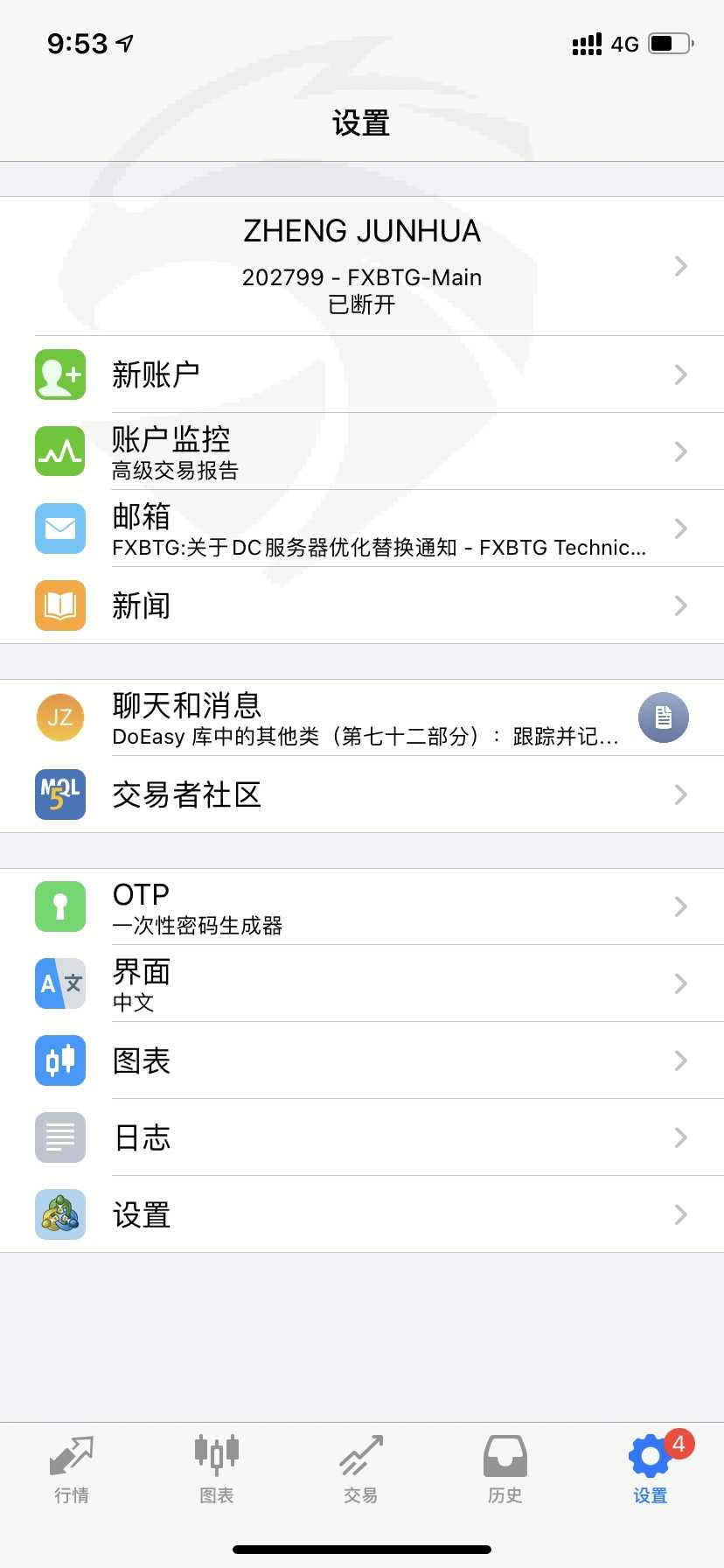The image size is (724, 1568).
Task: Open 界面 language settings
Action: 362,983
